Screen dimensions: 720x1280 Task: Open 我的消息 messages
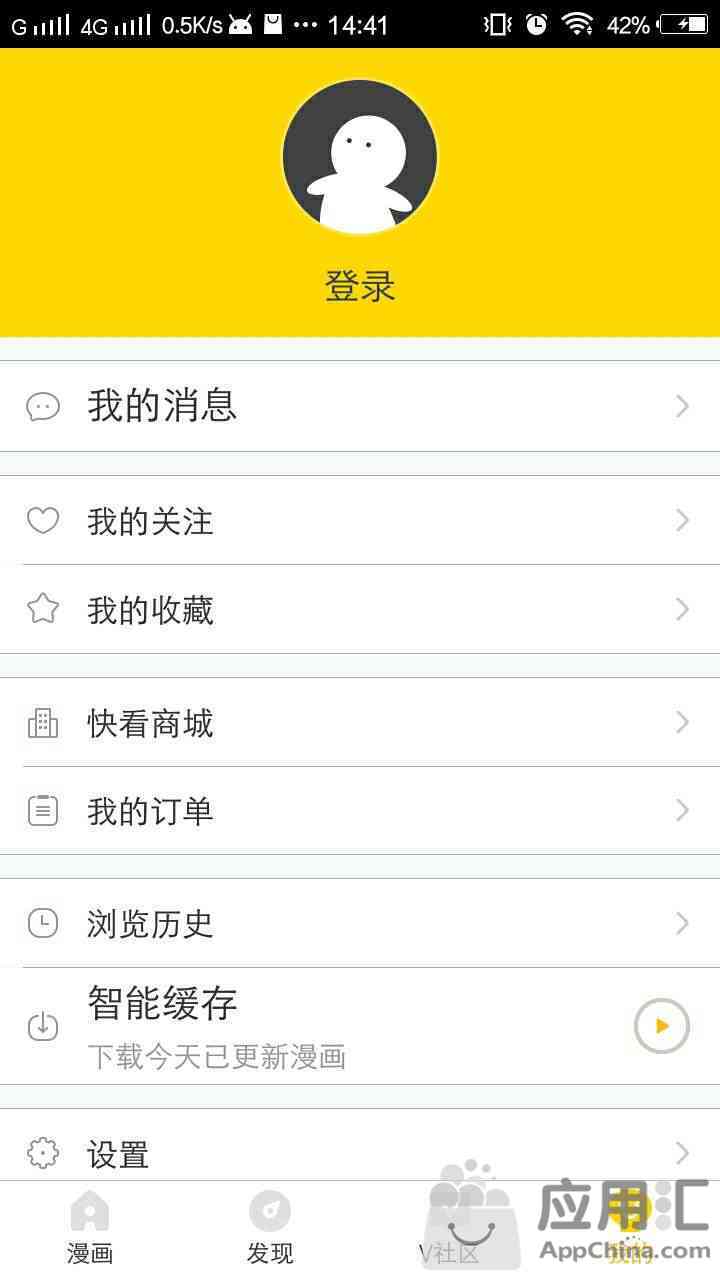coord(360,406)
